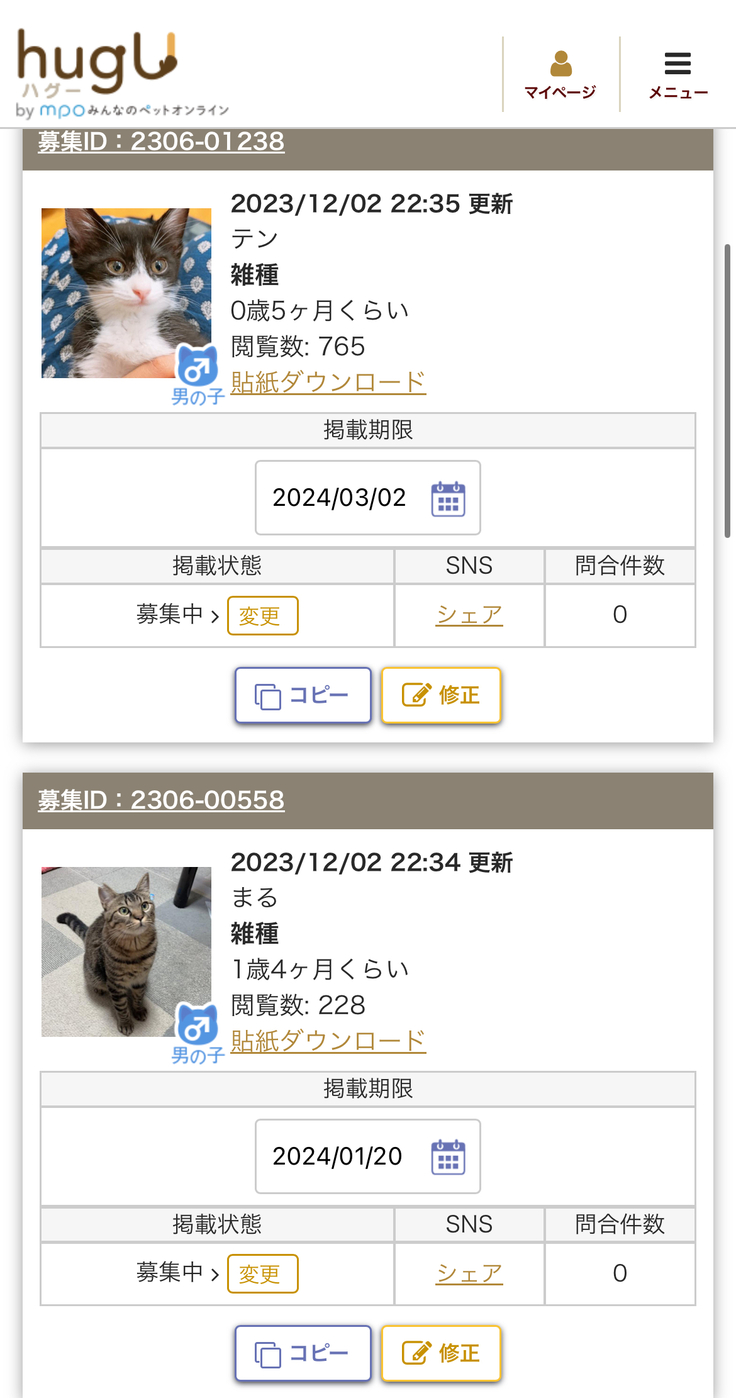Edit まる's listing with 修正
The height and width of the screenshot is (1398, 736).
pyautogui.click(x=441, y=1353)
